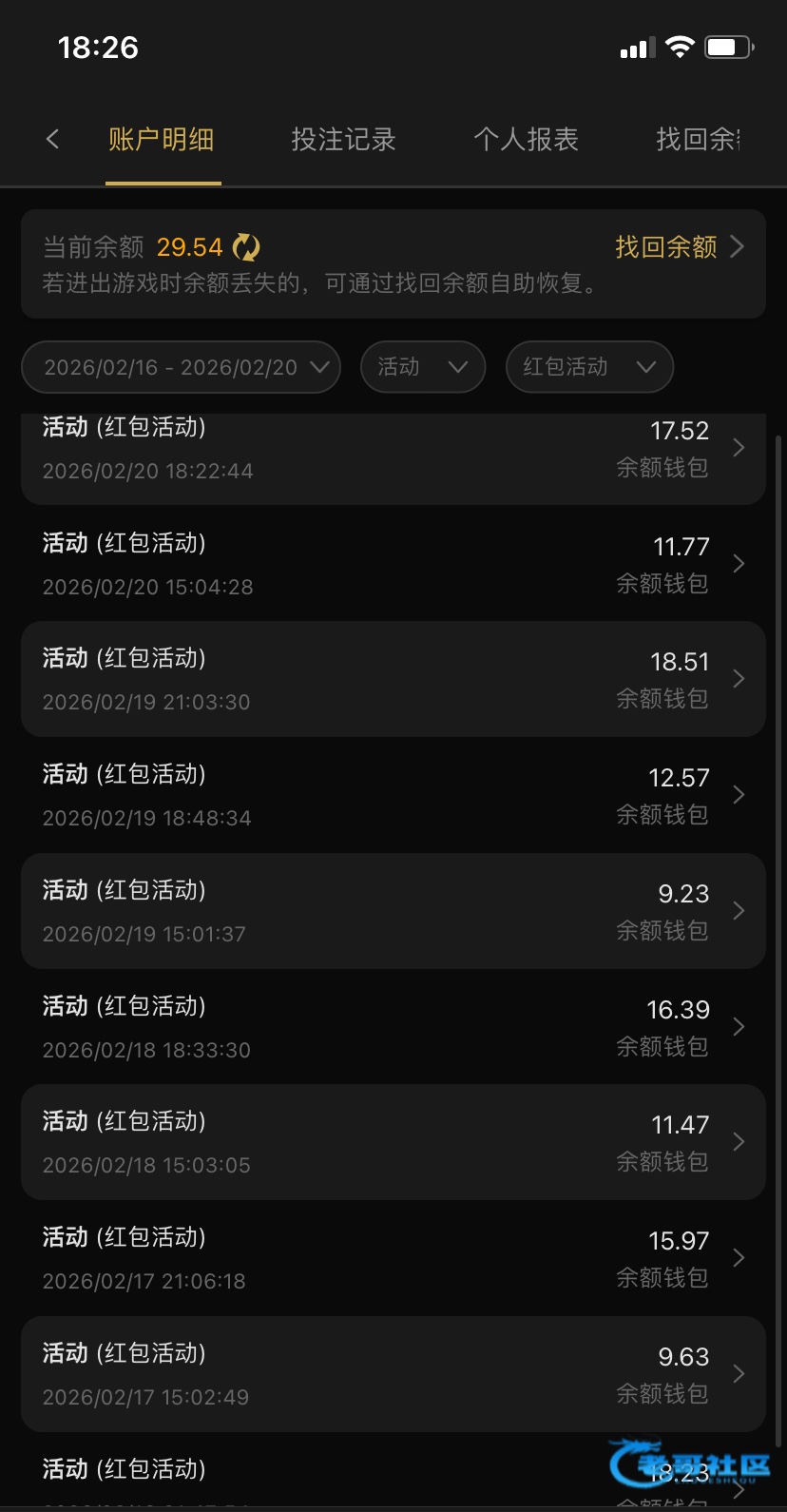Go back using the top-left arrow
This screenshot has height=1512, width=787.
click(52, 140)
